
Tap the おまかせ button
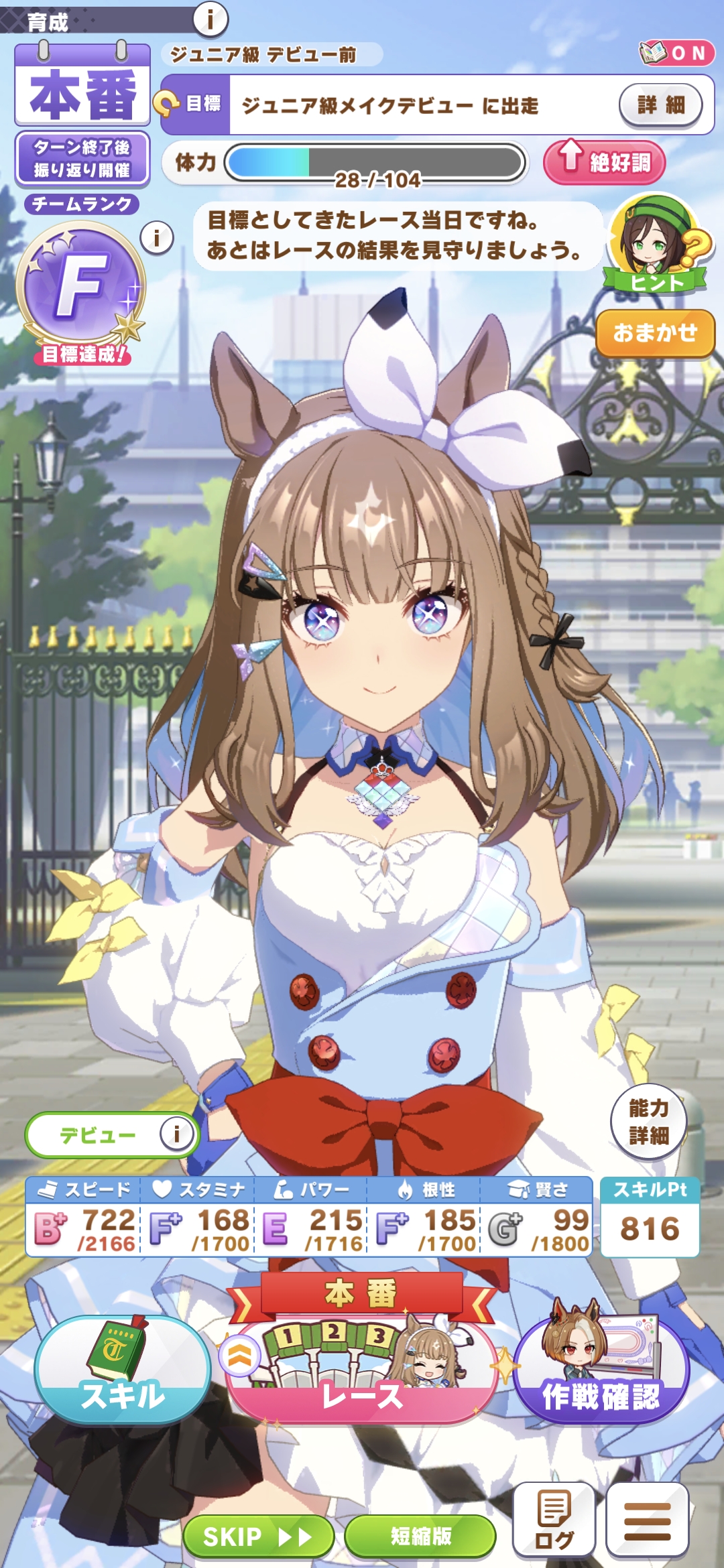point(655,332)
